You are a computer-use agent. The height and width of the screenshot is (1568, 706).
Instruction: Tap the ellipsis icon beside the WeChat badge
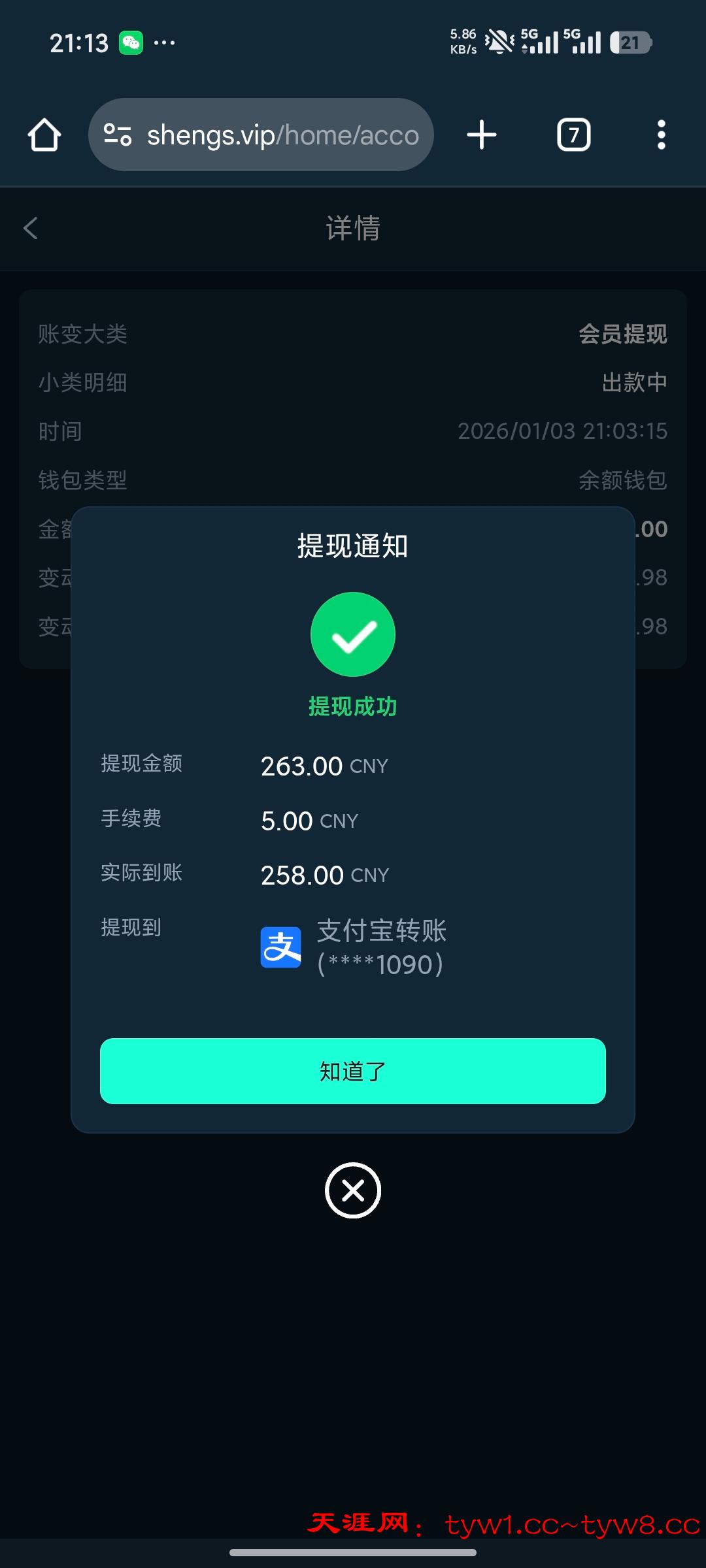click(x=165, y=43)
